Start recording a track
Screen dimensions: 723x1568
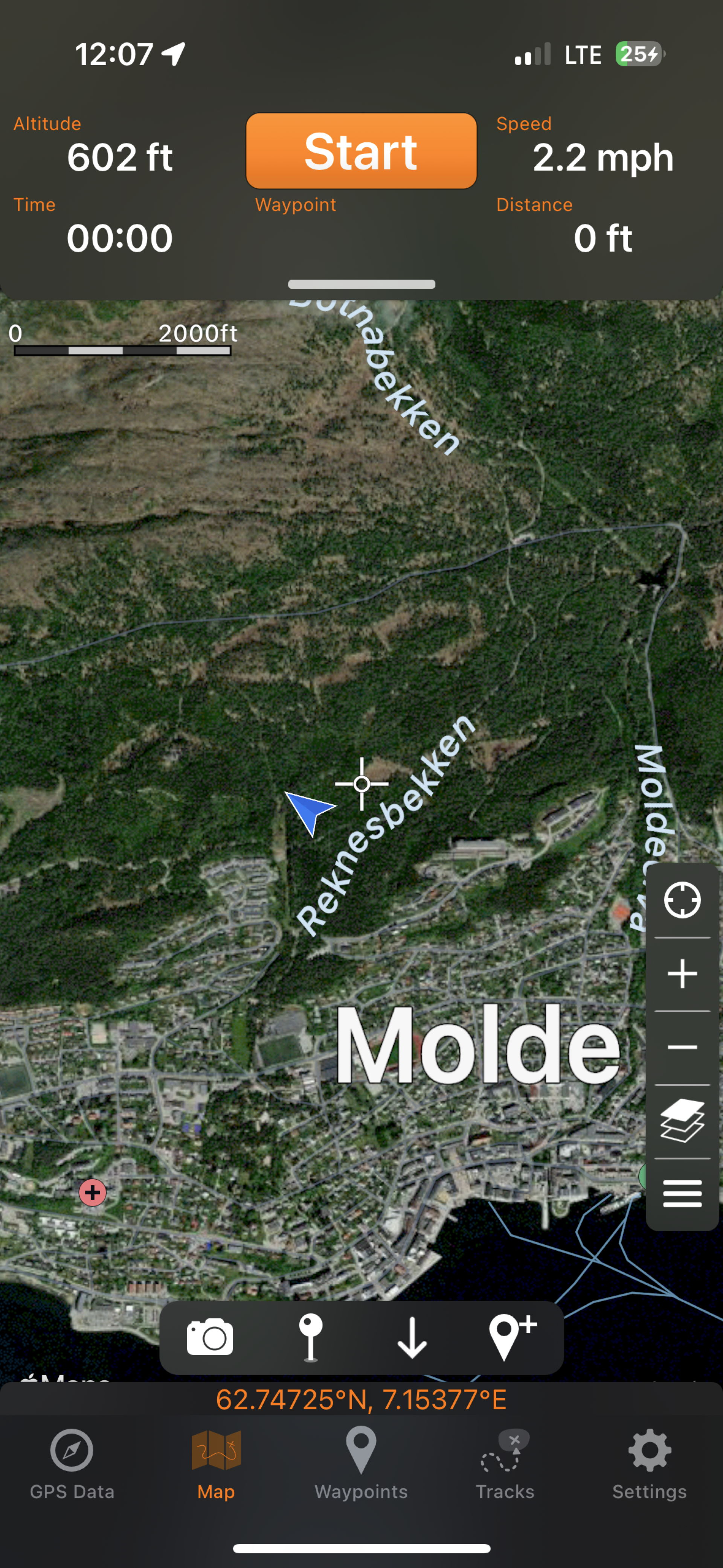[361, 151]
